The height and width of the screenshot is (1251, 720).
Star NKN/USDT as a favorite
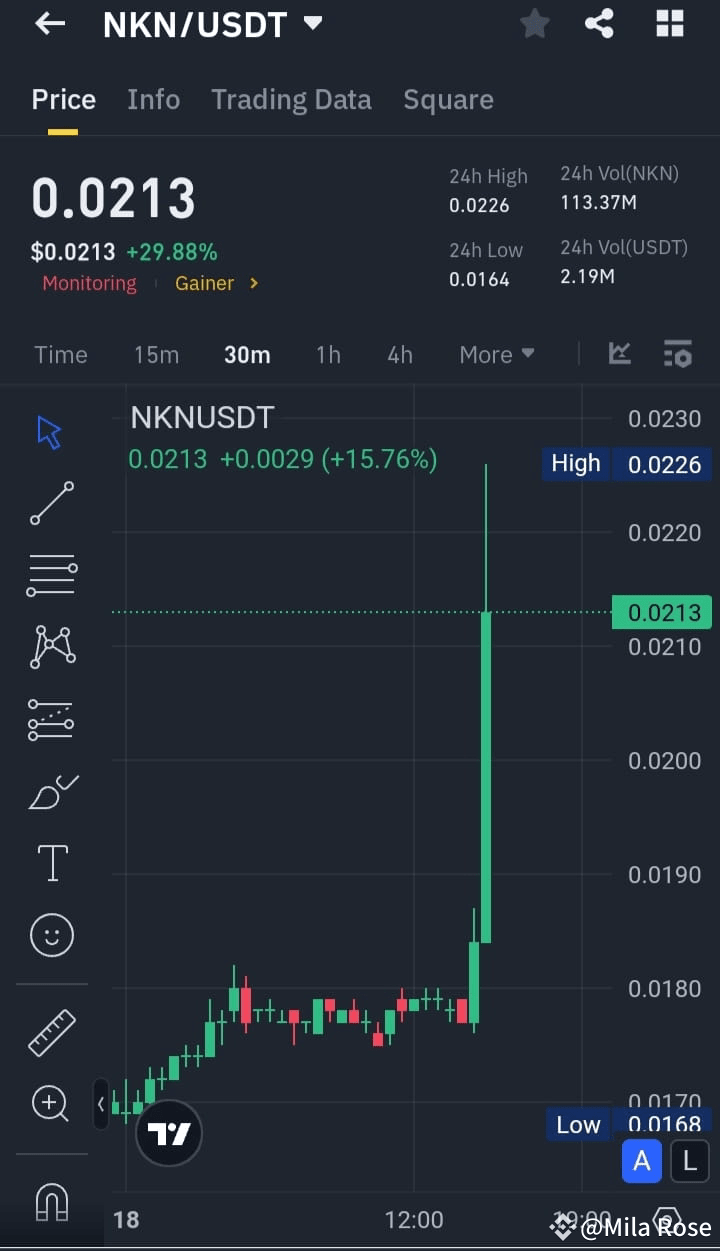pyautogui.click(x=534, y=24)
